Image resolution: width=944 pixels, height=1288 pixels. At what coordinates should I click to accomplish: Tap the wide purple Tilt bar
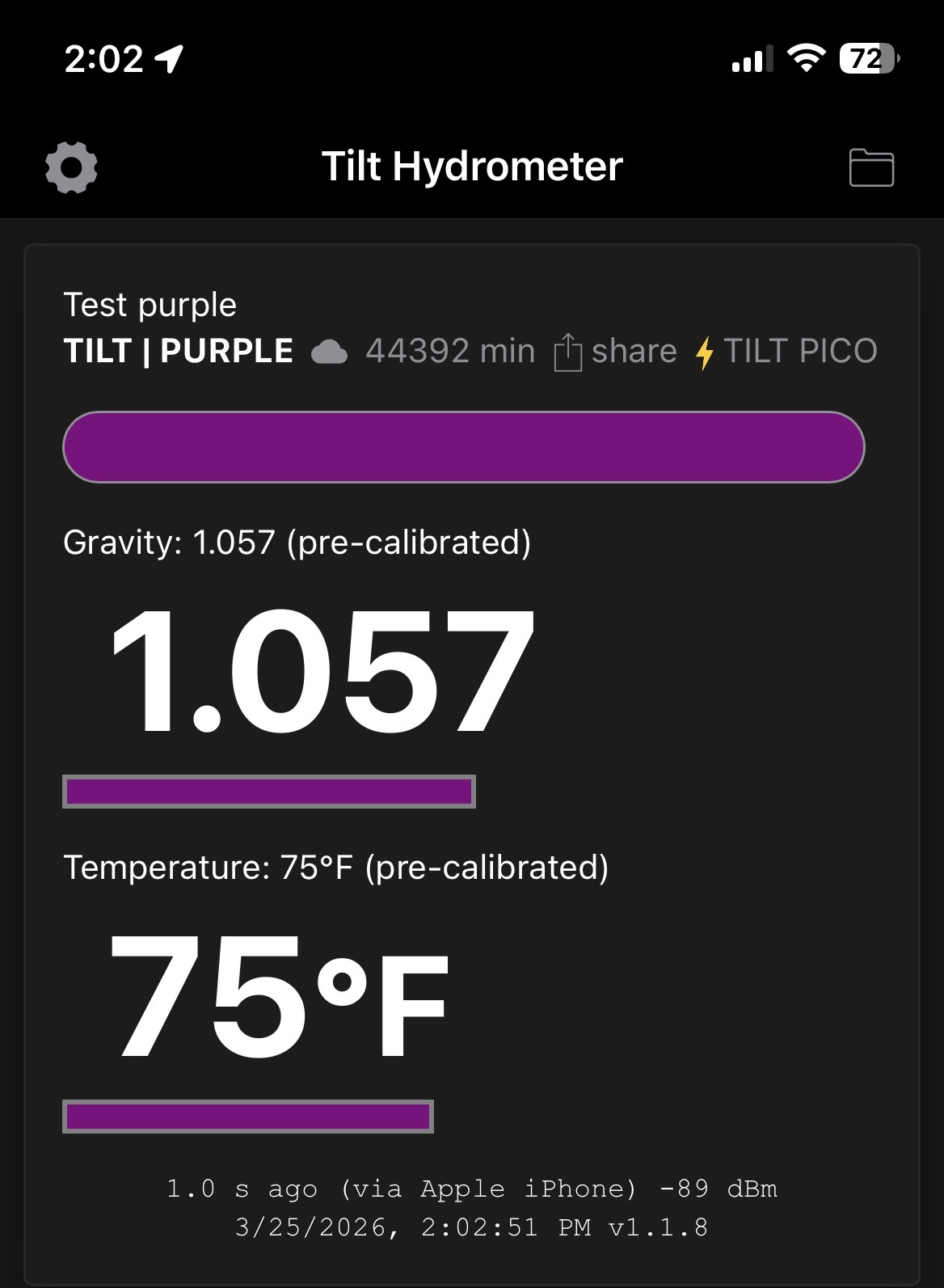463,447
